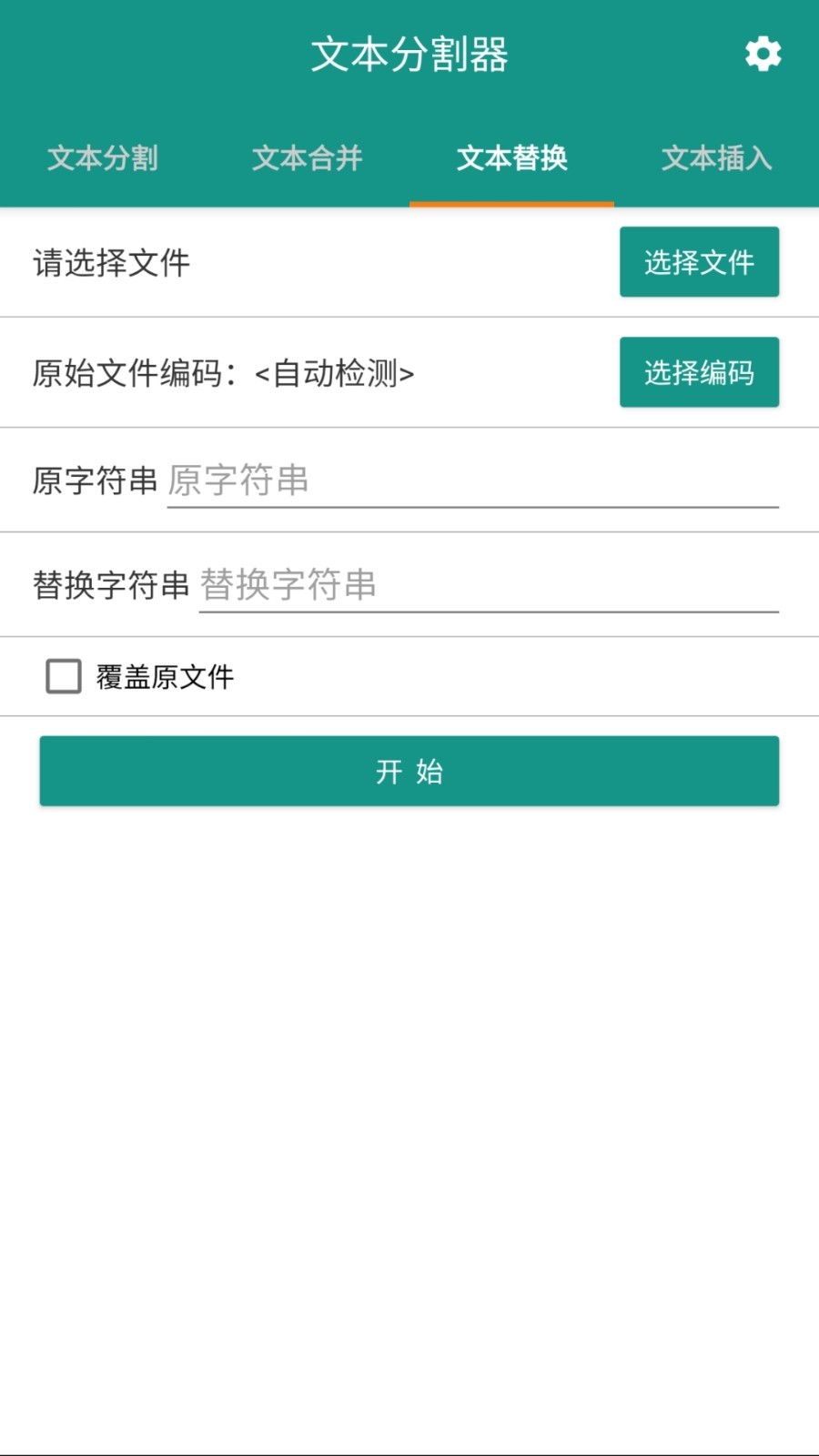Image resolution: width=819 pixels, height=1456 pixels.
Task: Click the 原字符串 field caption
Action: pos(94,480)
